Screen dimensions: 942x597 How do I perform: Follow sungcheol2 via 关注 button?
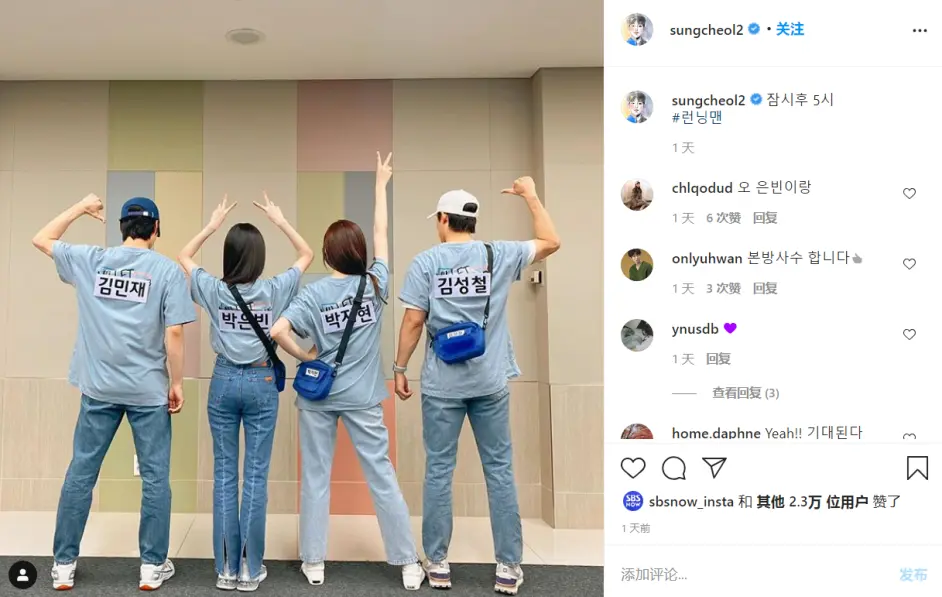point(790,30)
